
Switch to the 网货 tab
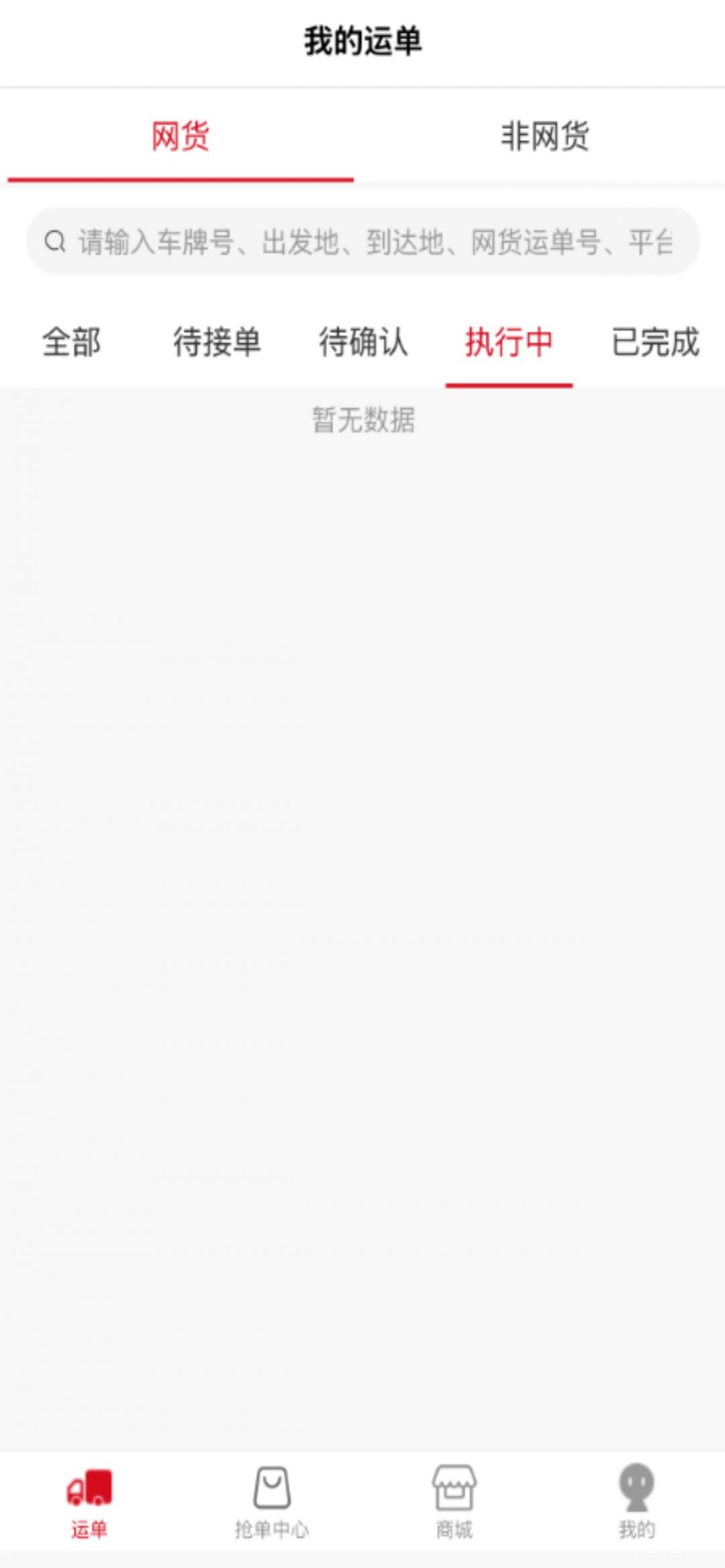tap(180, 136)
